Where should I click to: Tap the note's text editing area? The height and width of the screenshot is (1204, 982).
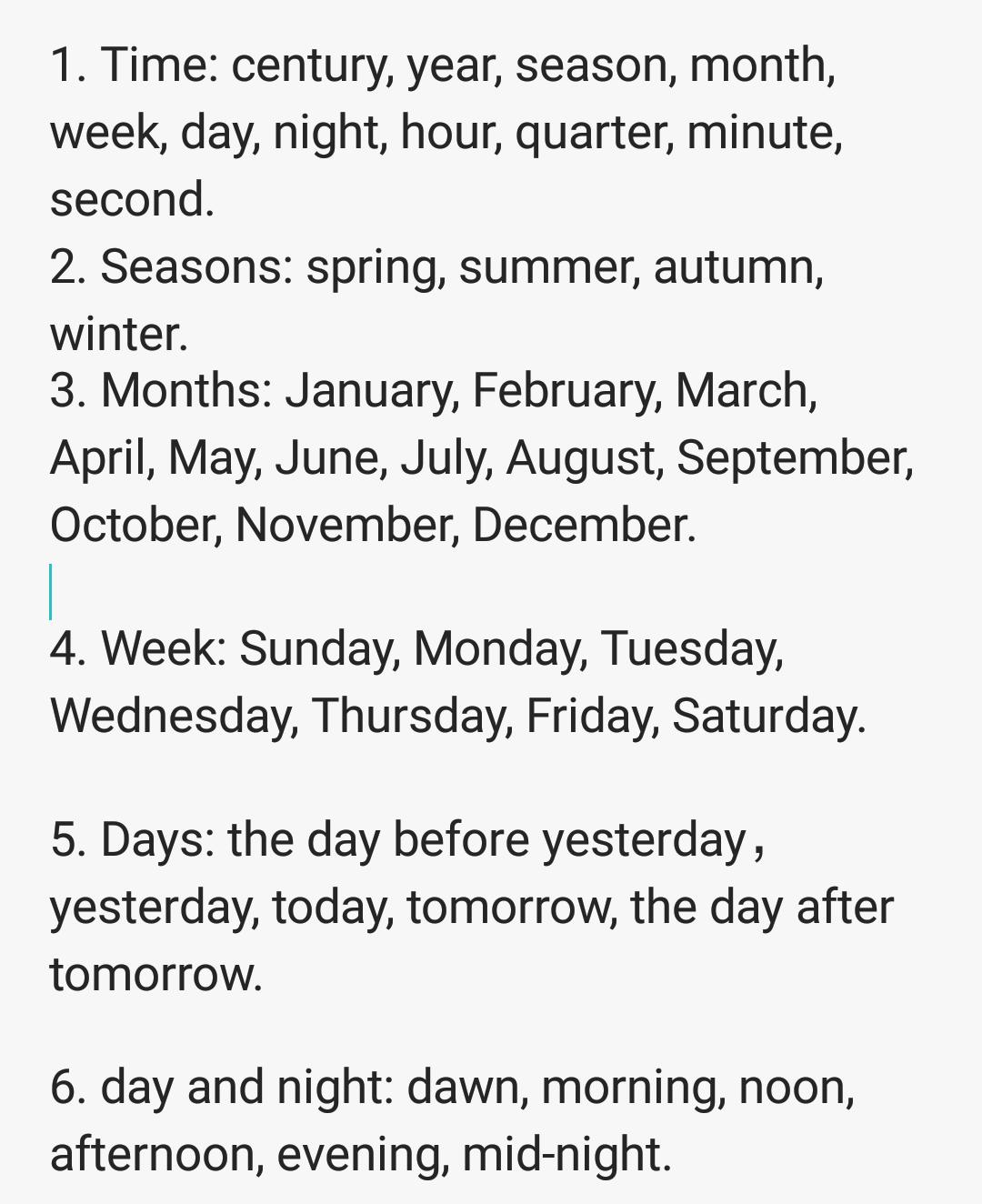(491, 600)
